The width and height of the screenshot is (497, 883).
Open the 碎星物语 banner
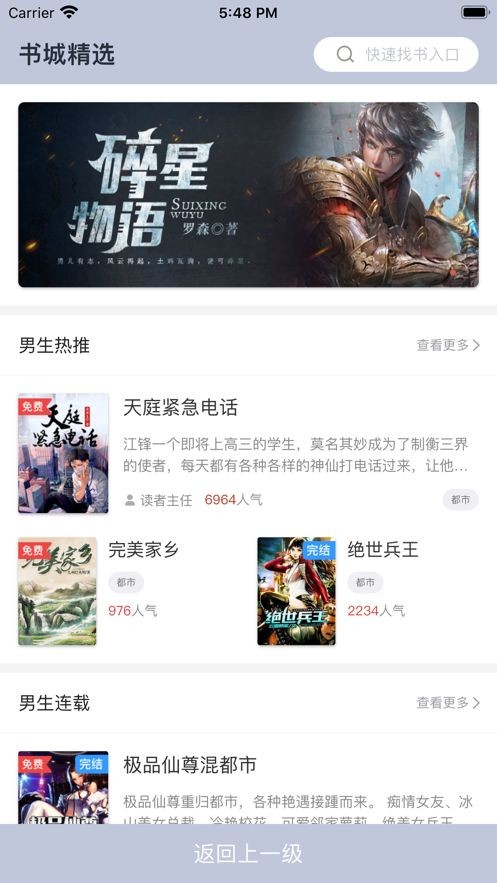[248, 194]
